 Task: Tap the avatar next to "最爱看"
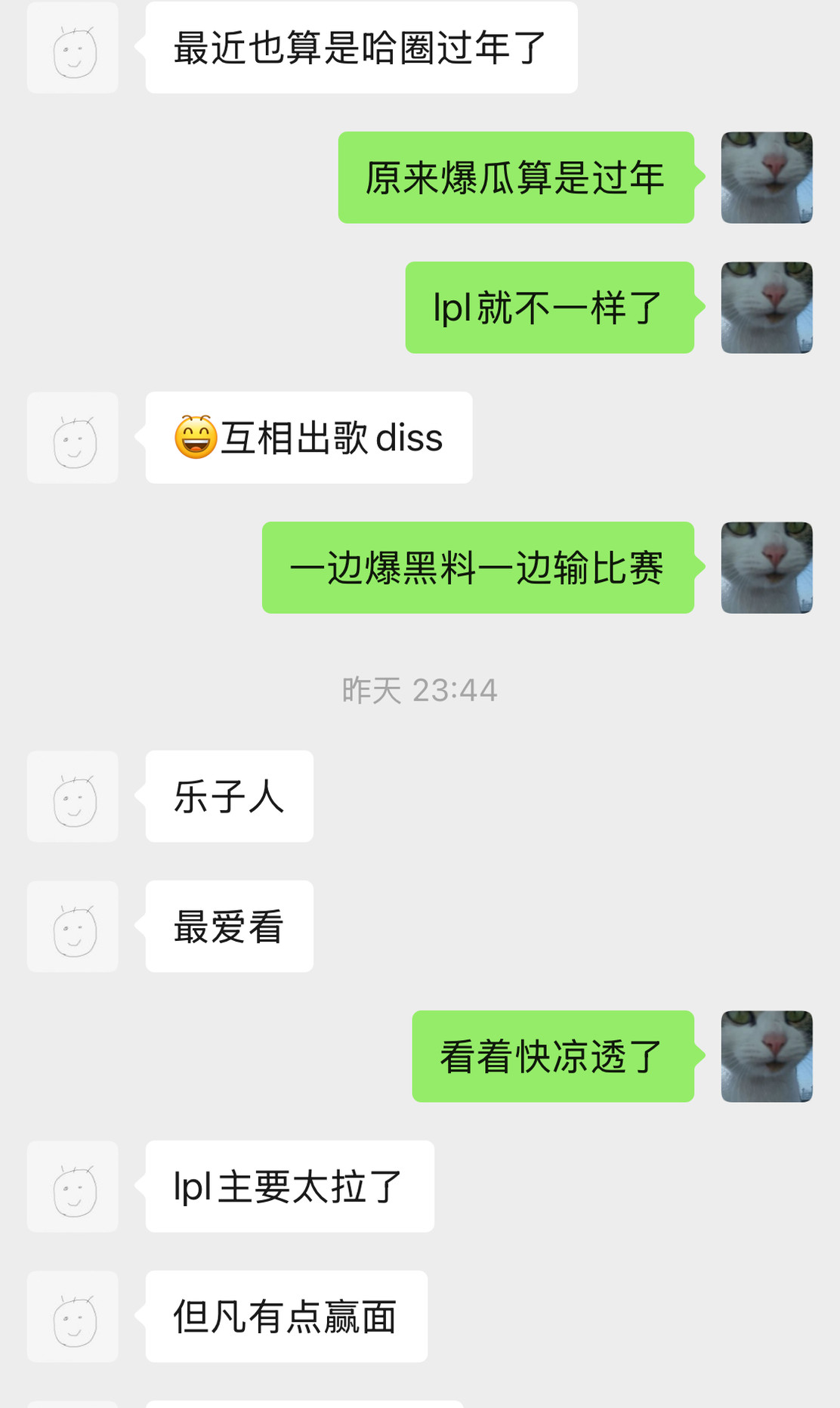pos(73,927)
